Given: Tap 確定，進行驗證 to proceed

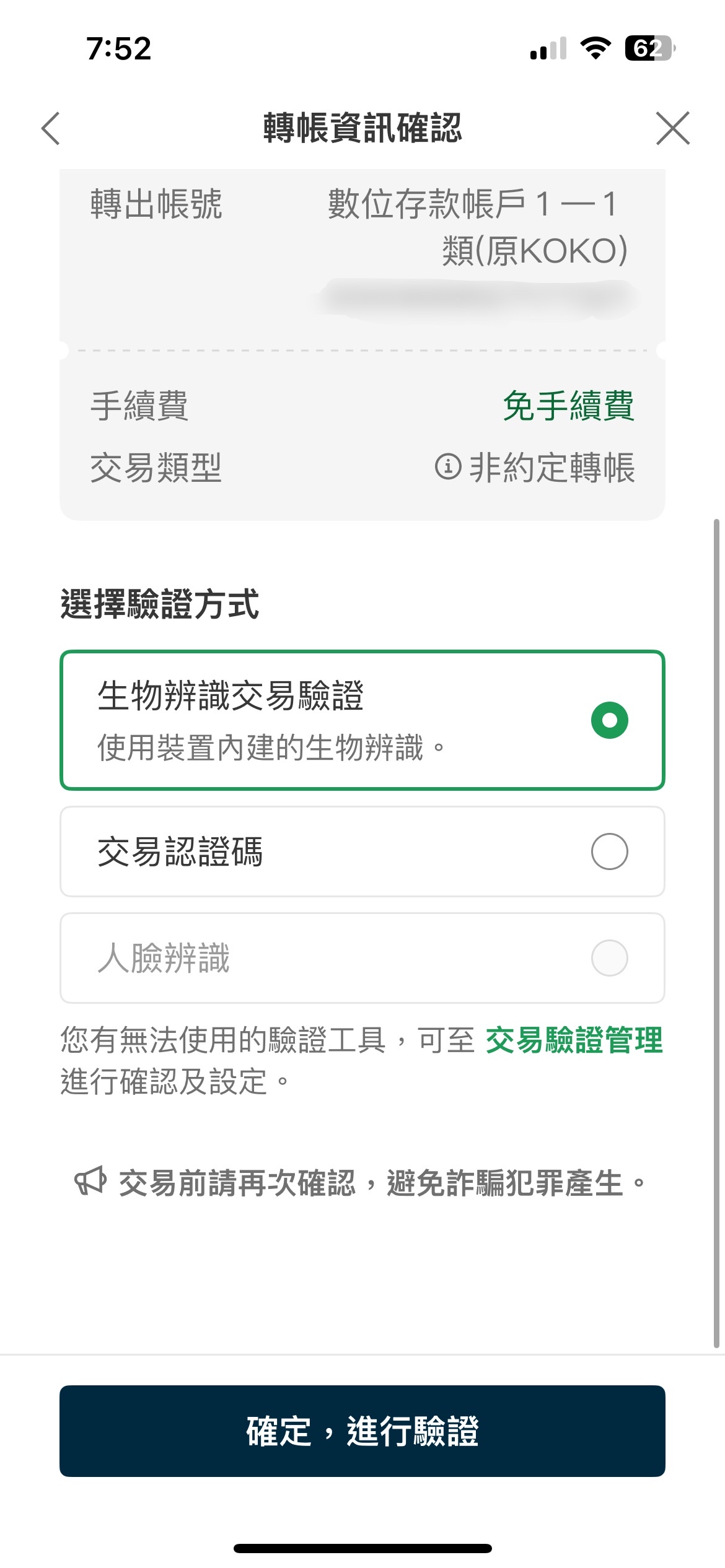Looking at the screenshot, I should tap(362, 1431).
